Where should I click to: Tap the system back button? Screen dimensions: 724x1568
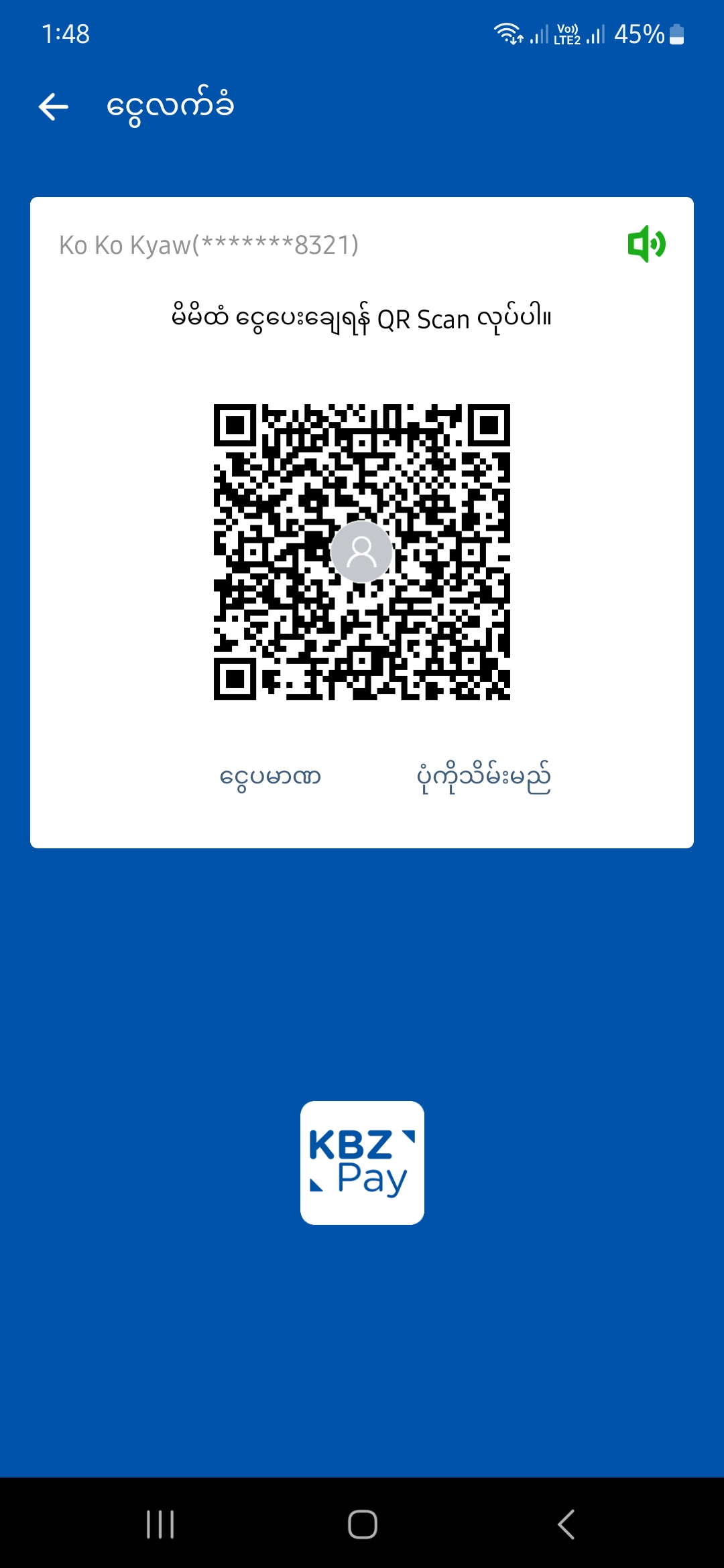566,1524
